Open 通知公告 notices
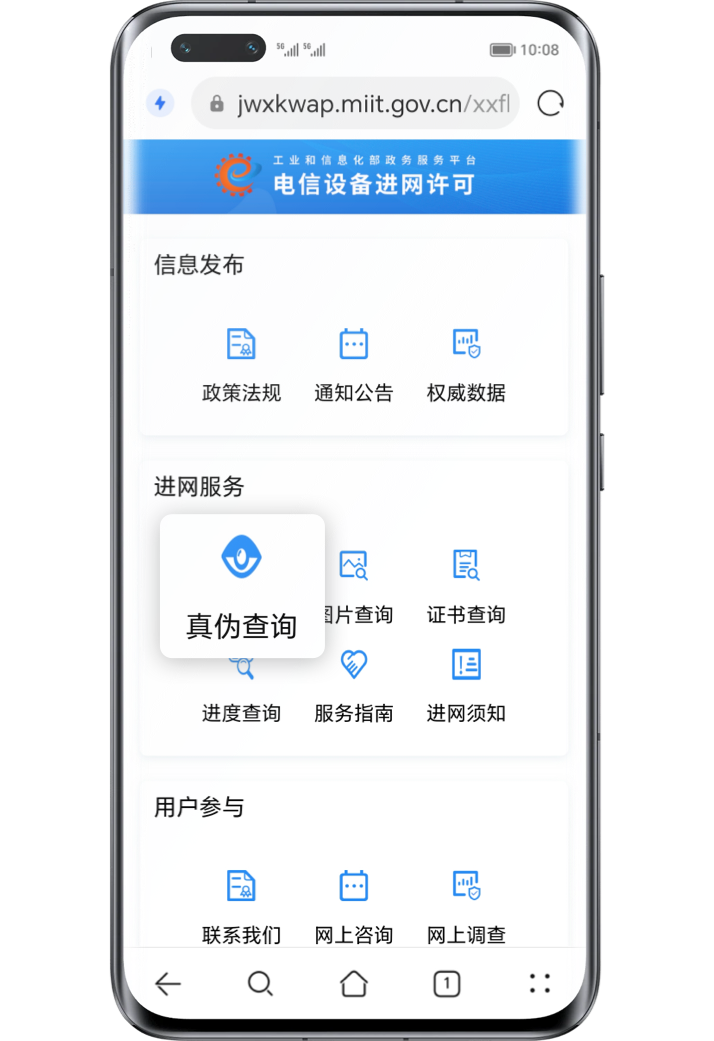This screenshot has height=1041, width=714. [353, 365]
